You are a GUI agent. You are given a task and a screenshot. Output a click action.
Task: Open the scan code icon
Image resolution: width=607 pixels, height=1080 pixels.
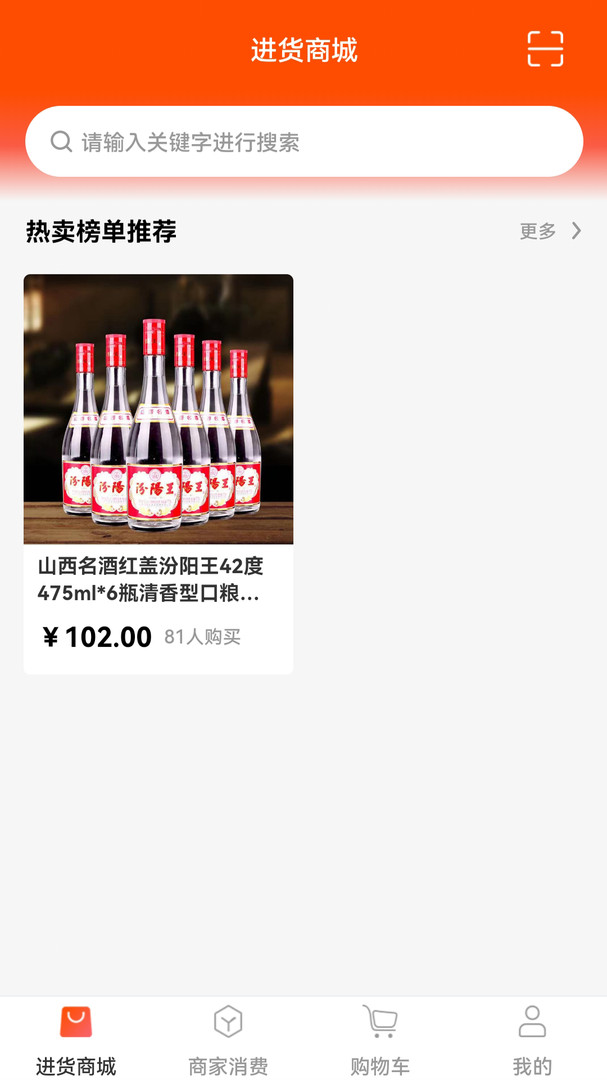click(545, 49)
